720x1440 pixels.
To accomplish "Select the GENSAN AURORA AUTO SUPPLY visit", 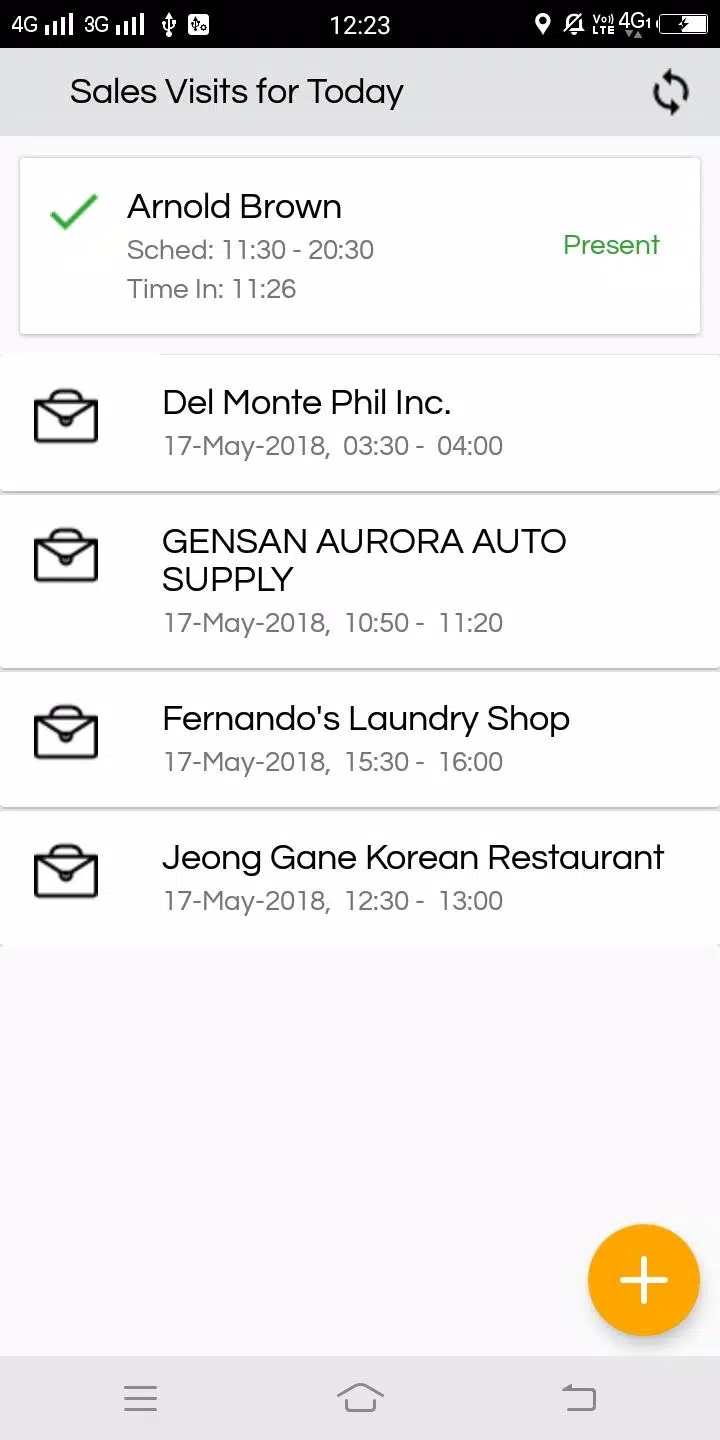I will [x=360, y=582].
